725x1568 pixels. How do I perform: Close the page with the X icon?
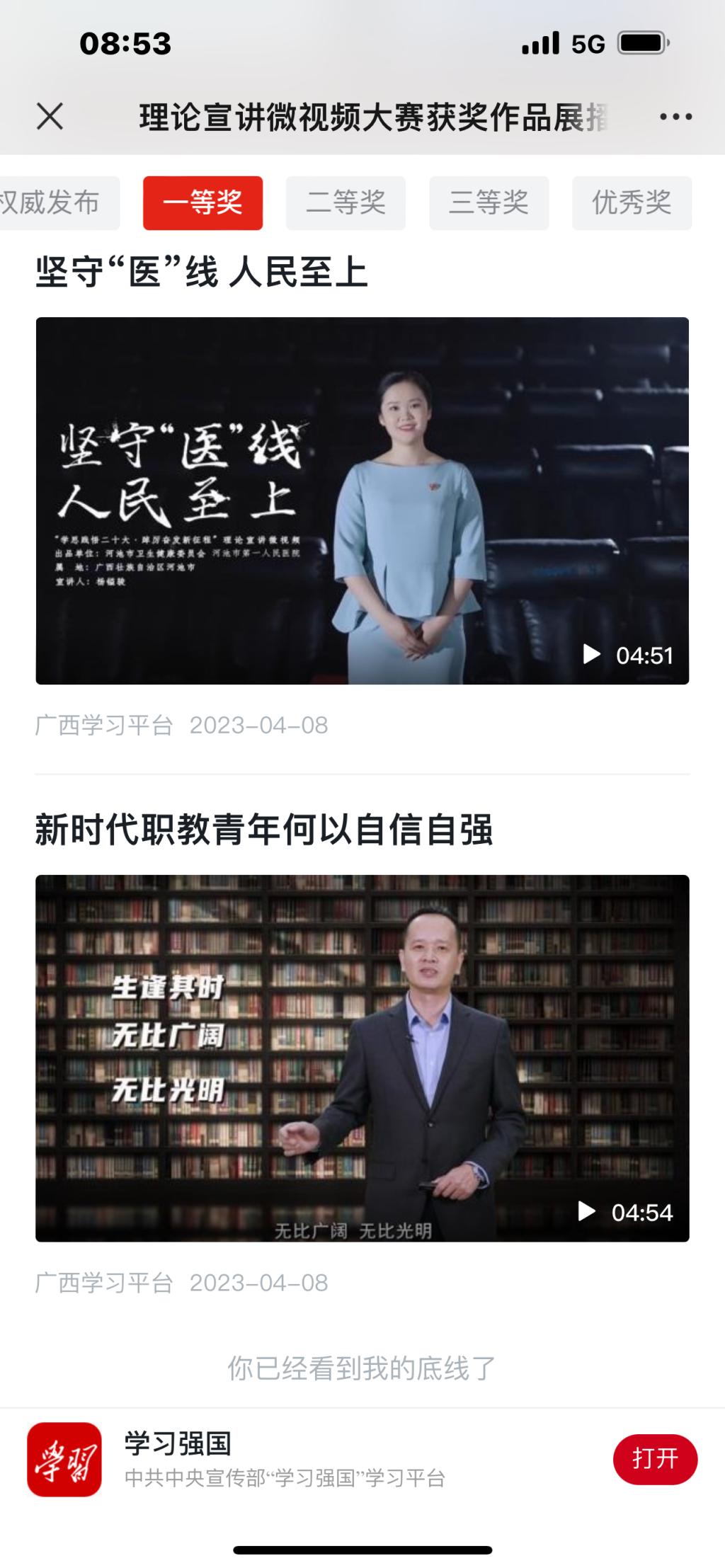(x=50, y=116)
